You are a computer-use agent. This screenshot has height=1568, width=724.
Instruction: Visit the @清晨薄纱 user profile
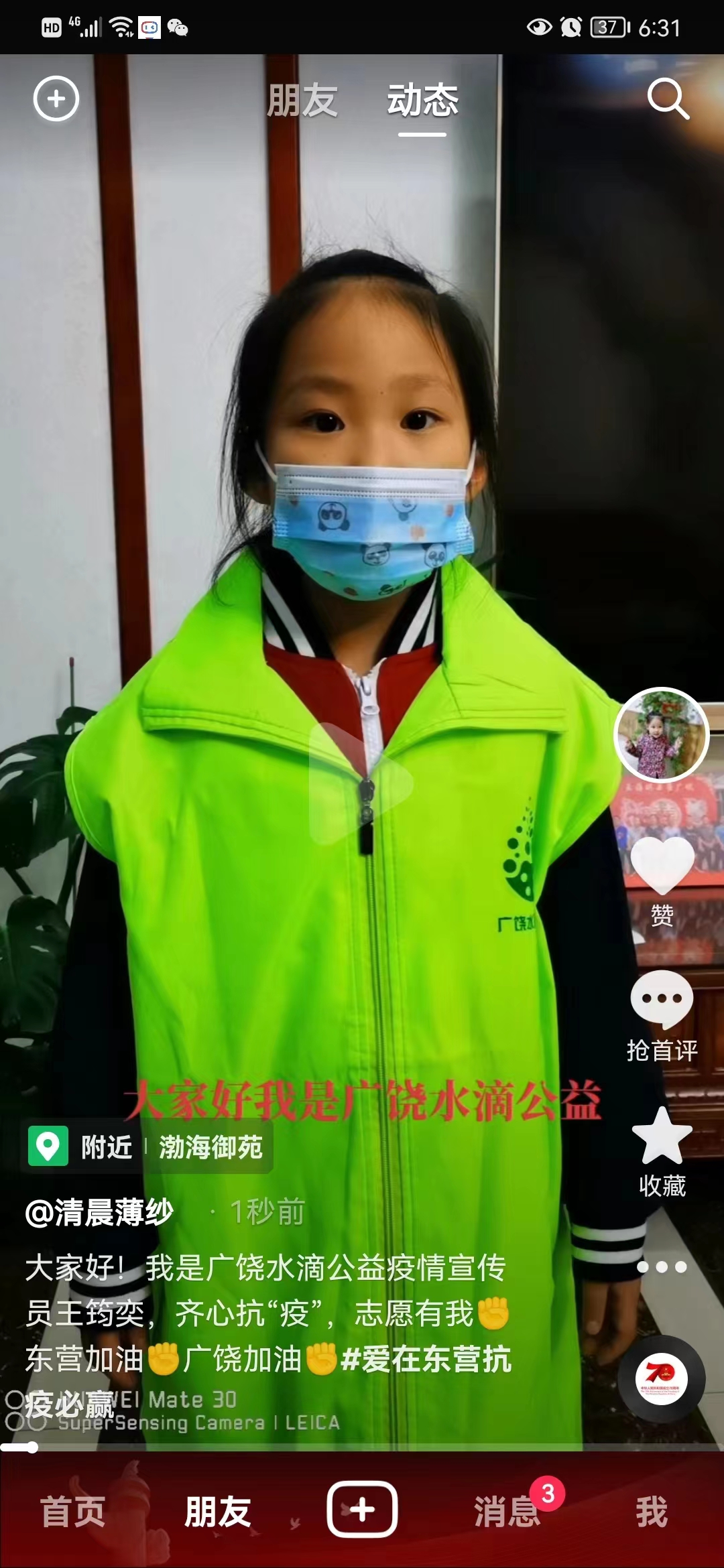[x=99, y=1212]
